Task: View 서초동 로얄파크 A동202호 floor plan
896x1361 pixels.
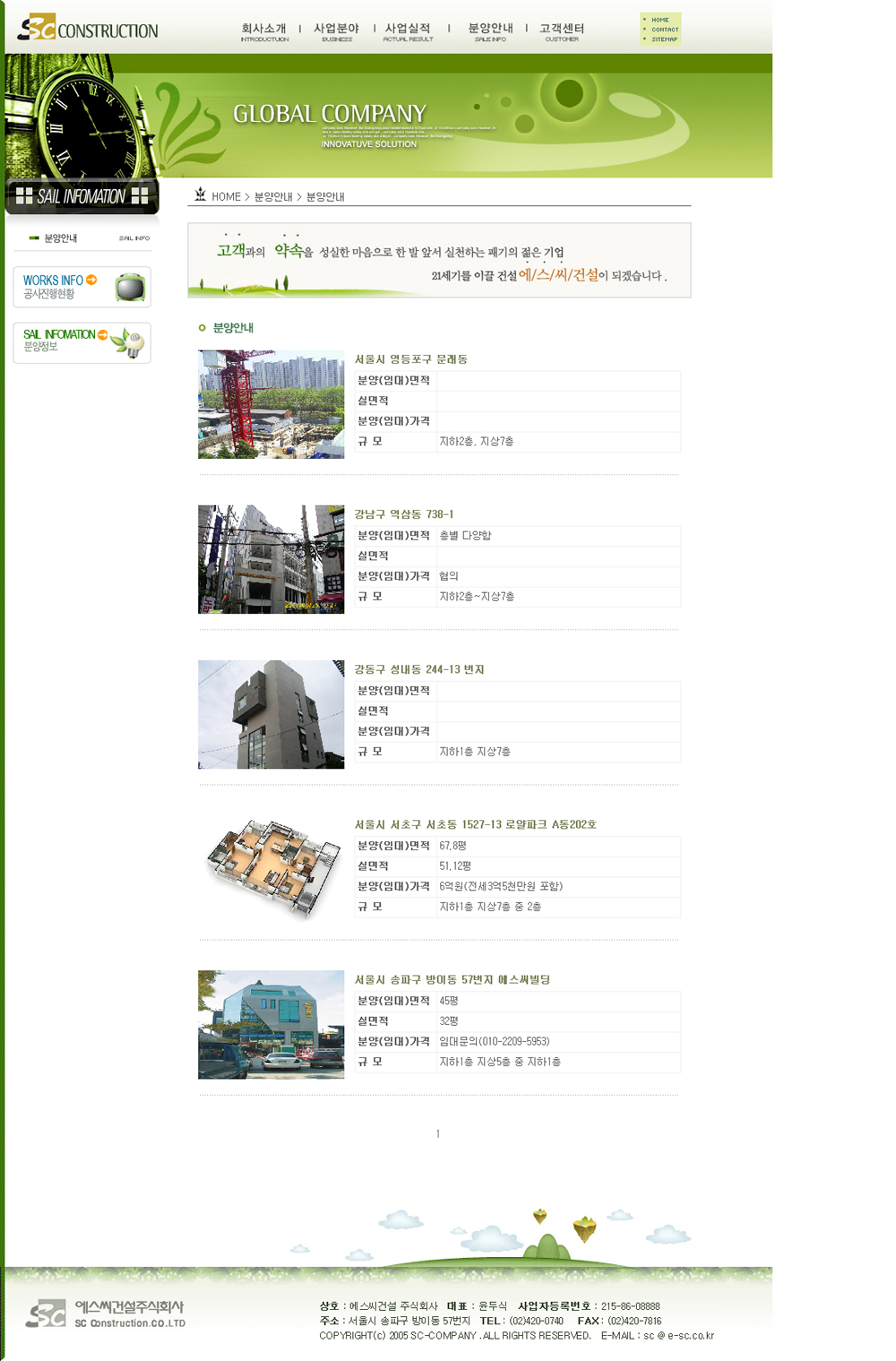Action: [271, 867]
